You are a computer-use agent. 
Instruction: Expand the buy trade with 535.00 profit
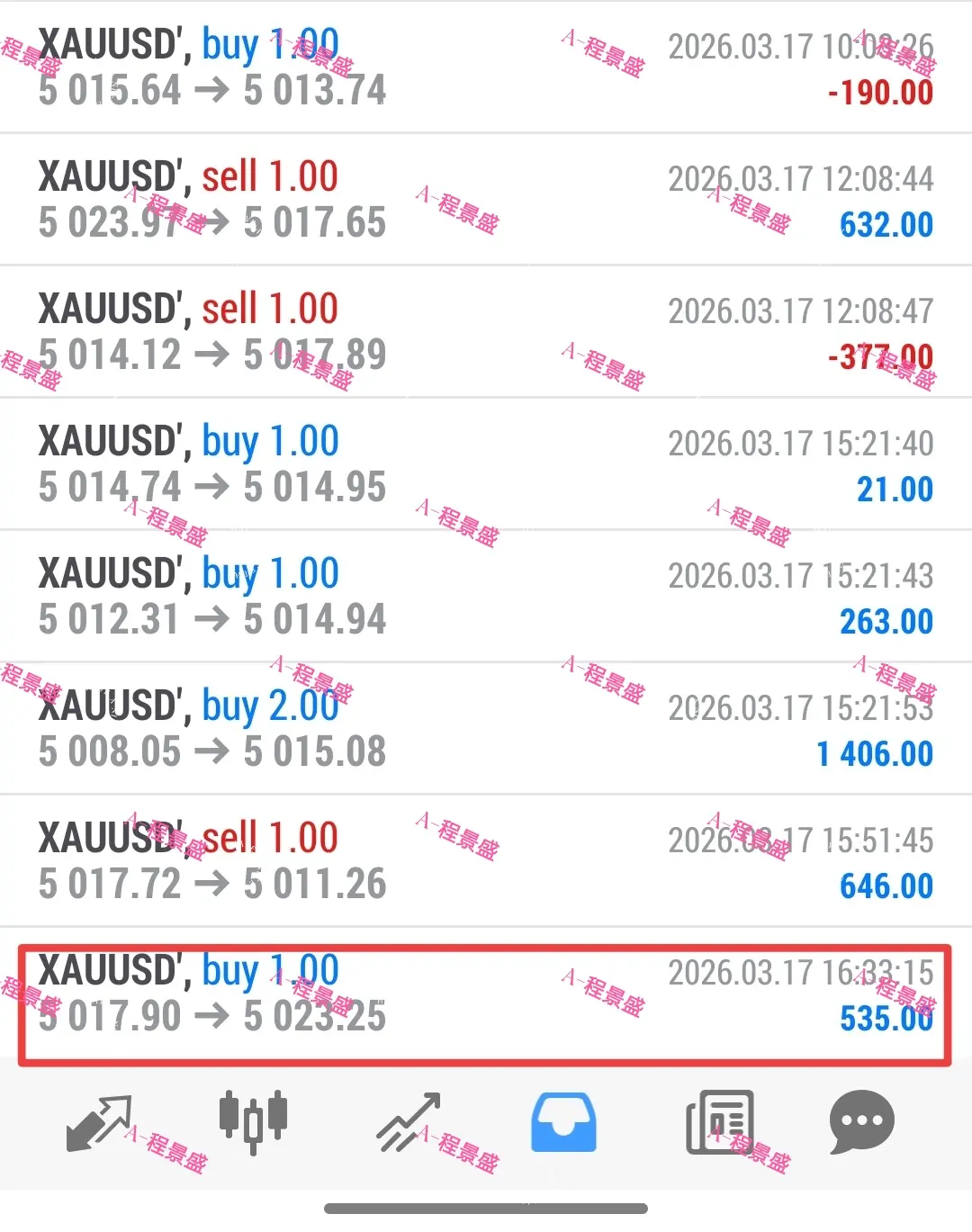[486, 994]
